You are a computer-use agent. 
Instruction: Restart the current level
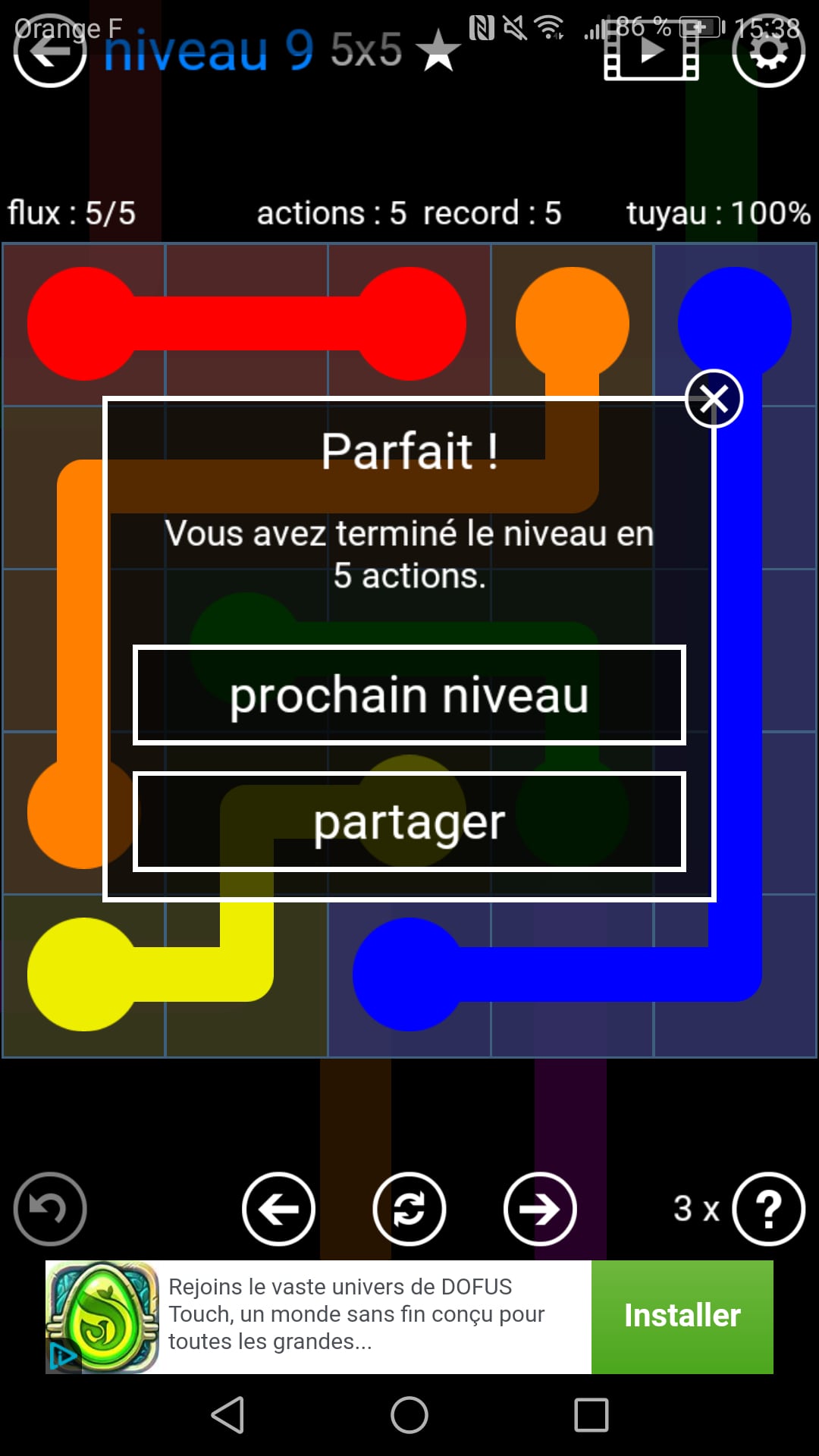coord(409,1209)
